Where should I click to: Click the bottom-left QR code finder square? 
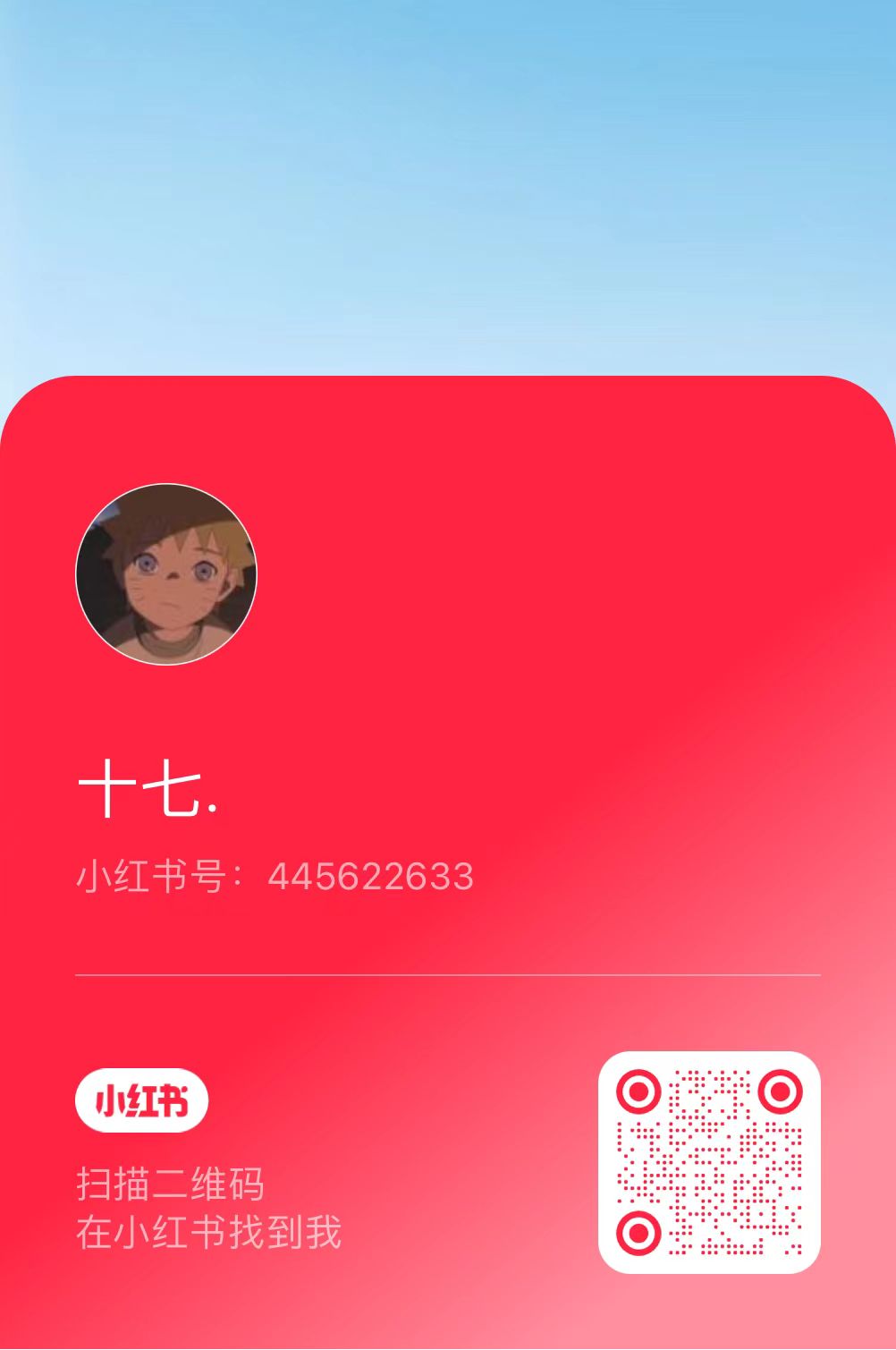(637, 1234)
